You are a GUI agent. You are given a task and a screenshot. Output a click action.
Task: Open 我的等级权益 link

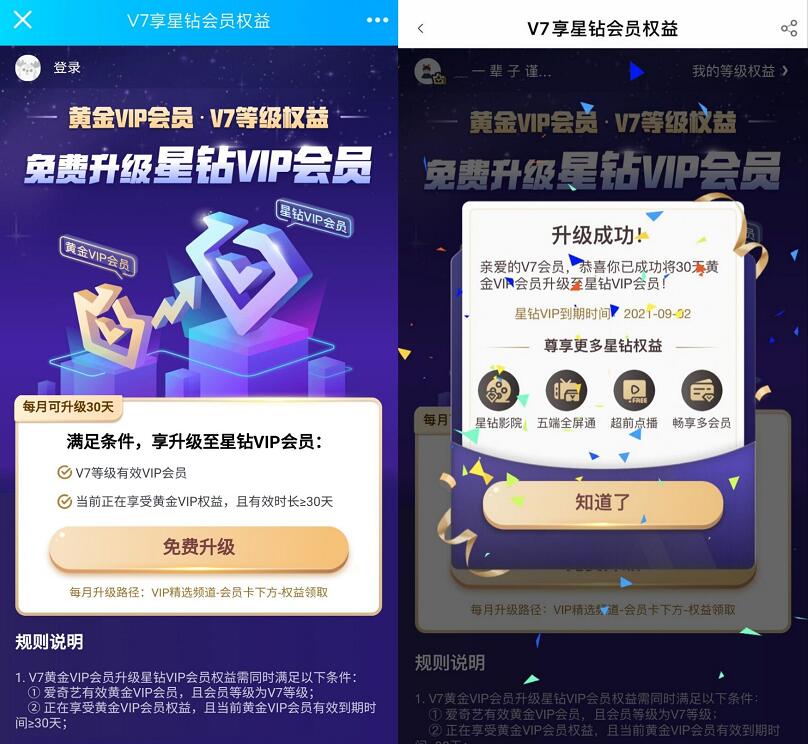740,71
